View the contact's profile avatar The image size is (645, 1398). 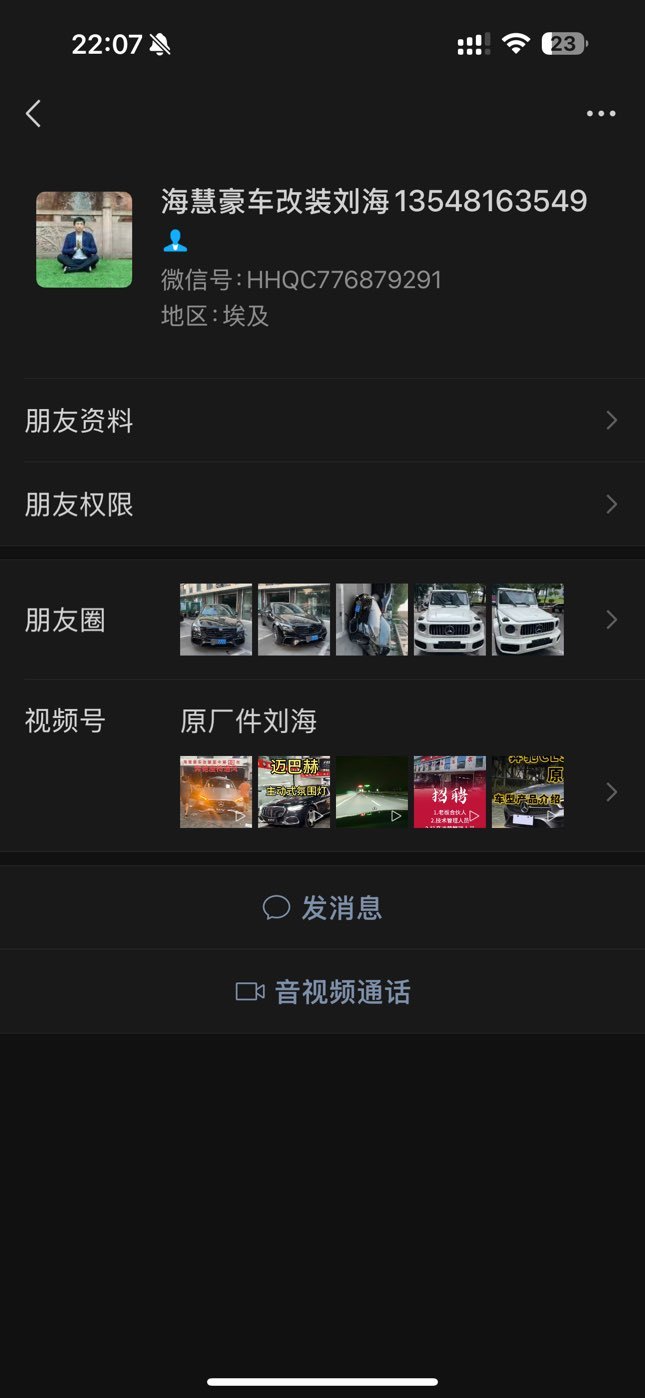click(x=84, y=240)
